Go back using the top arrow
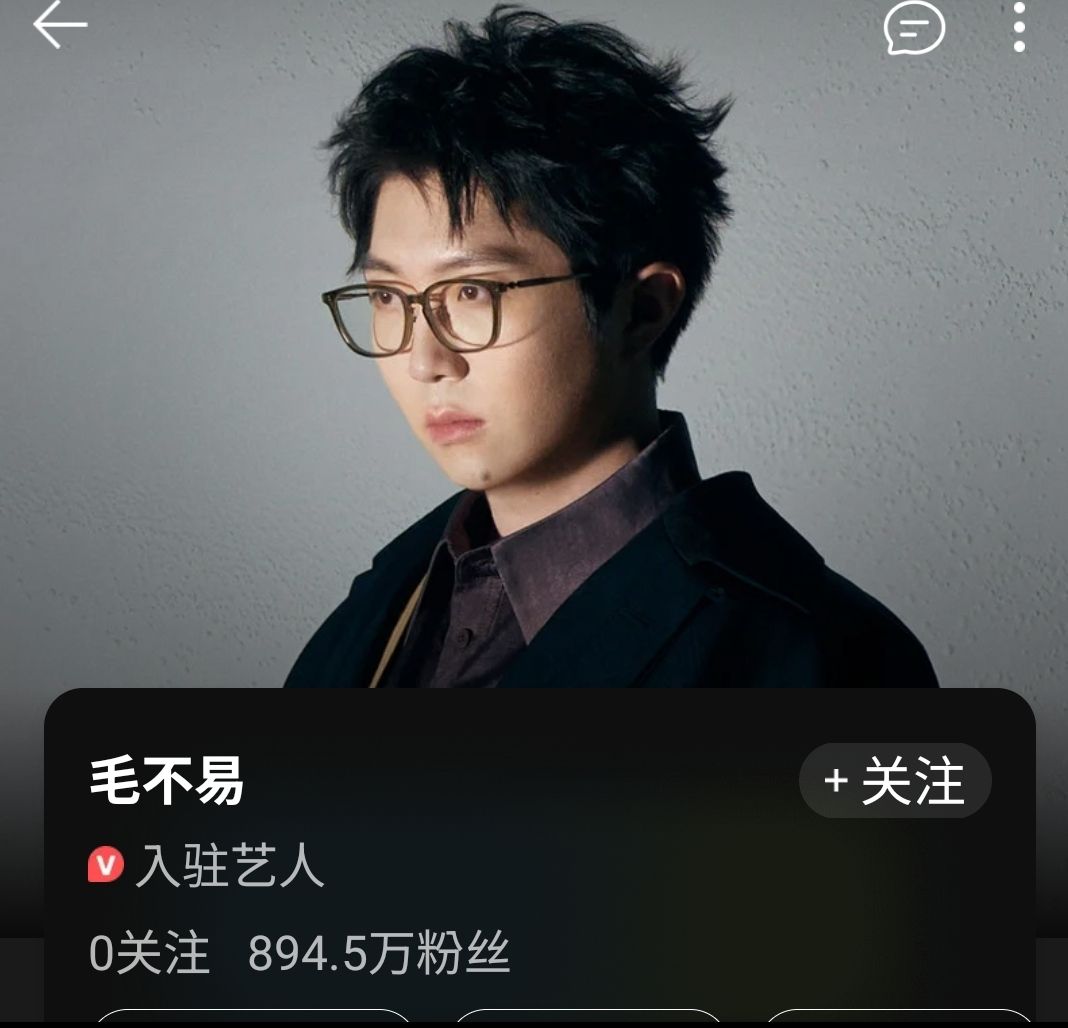 60,26
